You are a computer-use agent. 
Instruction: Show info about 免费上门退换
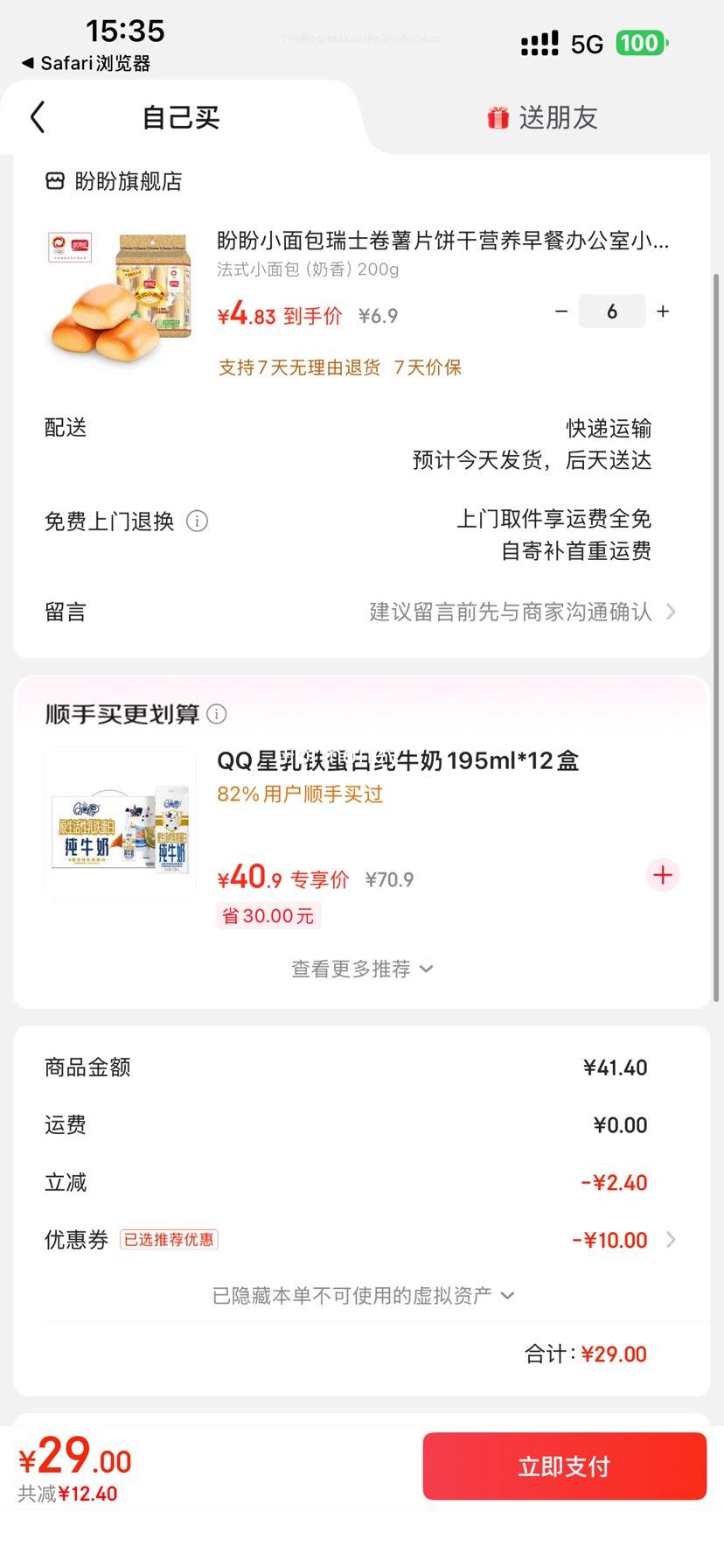coord(198,521)
